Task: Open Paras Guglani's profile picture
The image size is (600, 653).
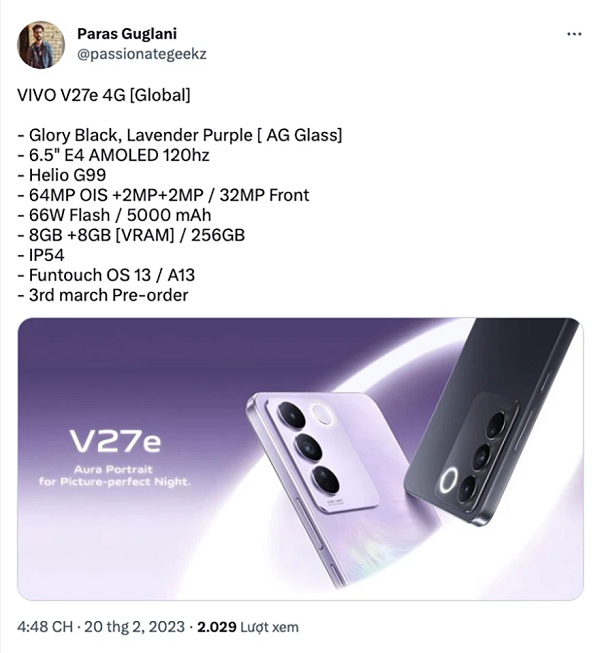Action: click(41, 44)
